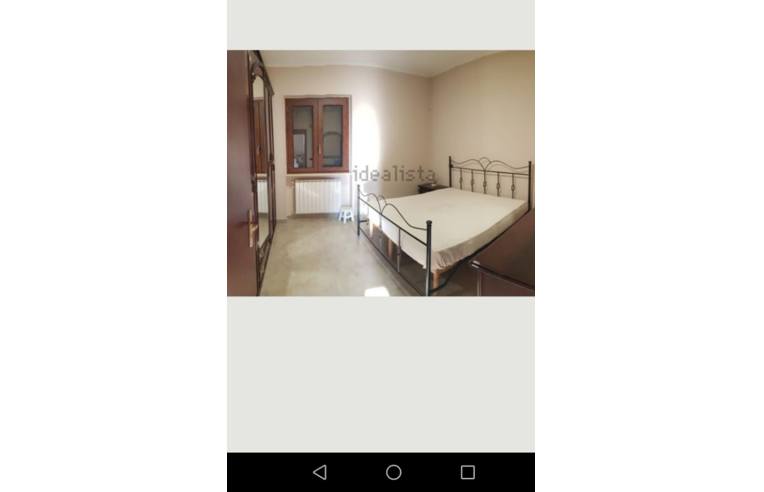Return to the home screen
764x492 pixels.
coord(394,472)
